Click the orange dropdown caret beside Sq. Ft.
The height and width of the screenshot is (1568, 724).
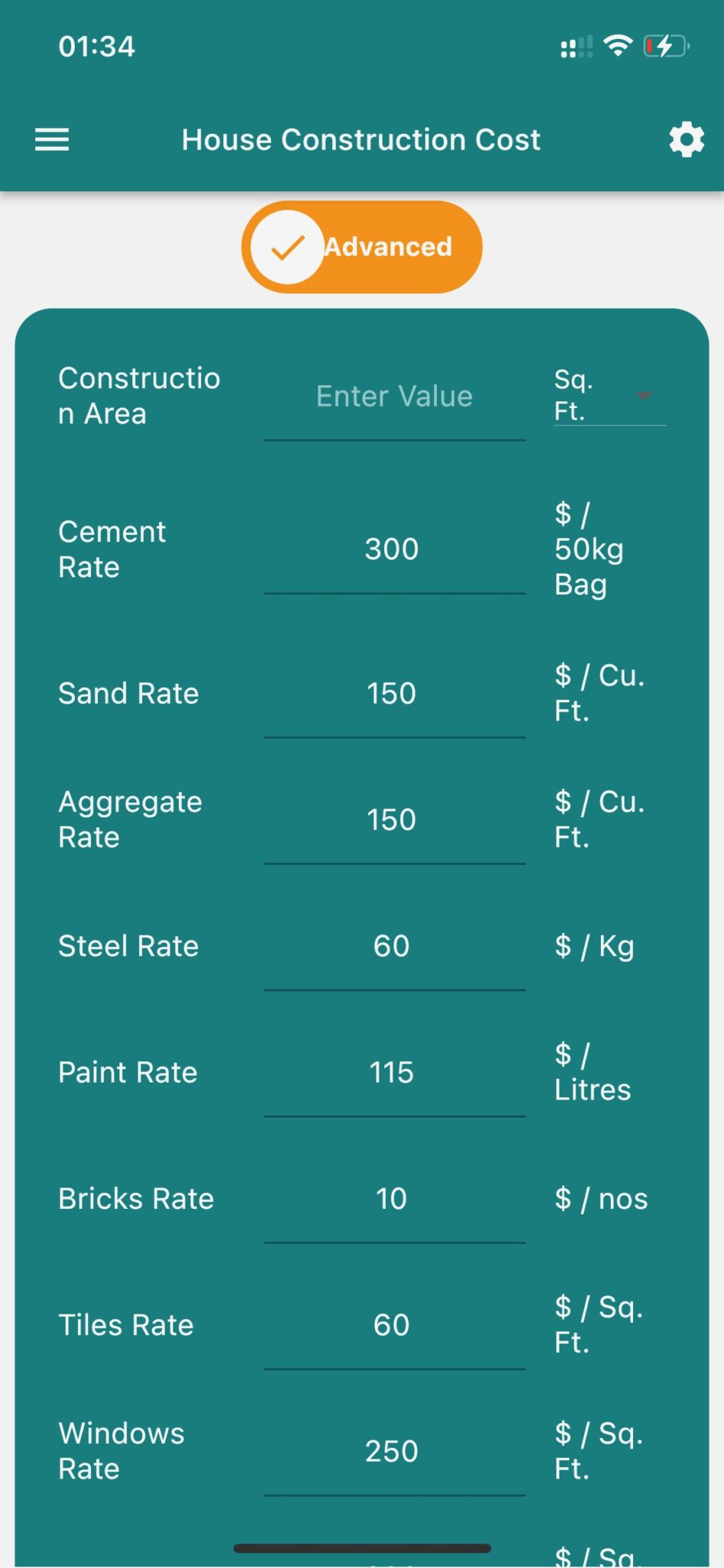[x=644, y=397]
